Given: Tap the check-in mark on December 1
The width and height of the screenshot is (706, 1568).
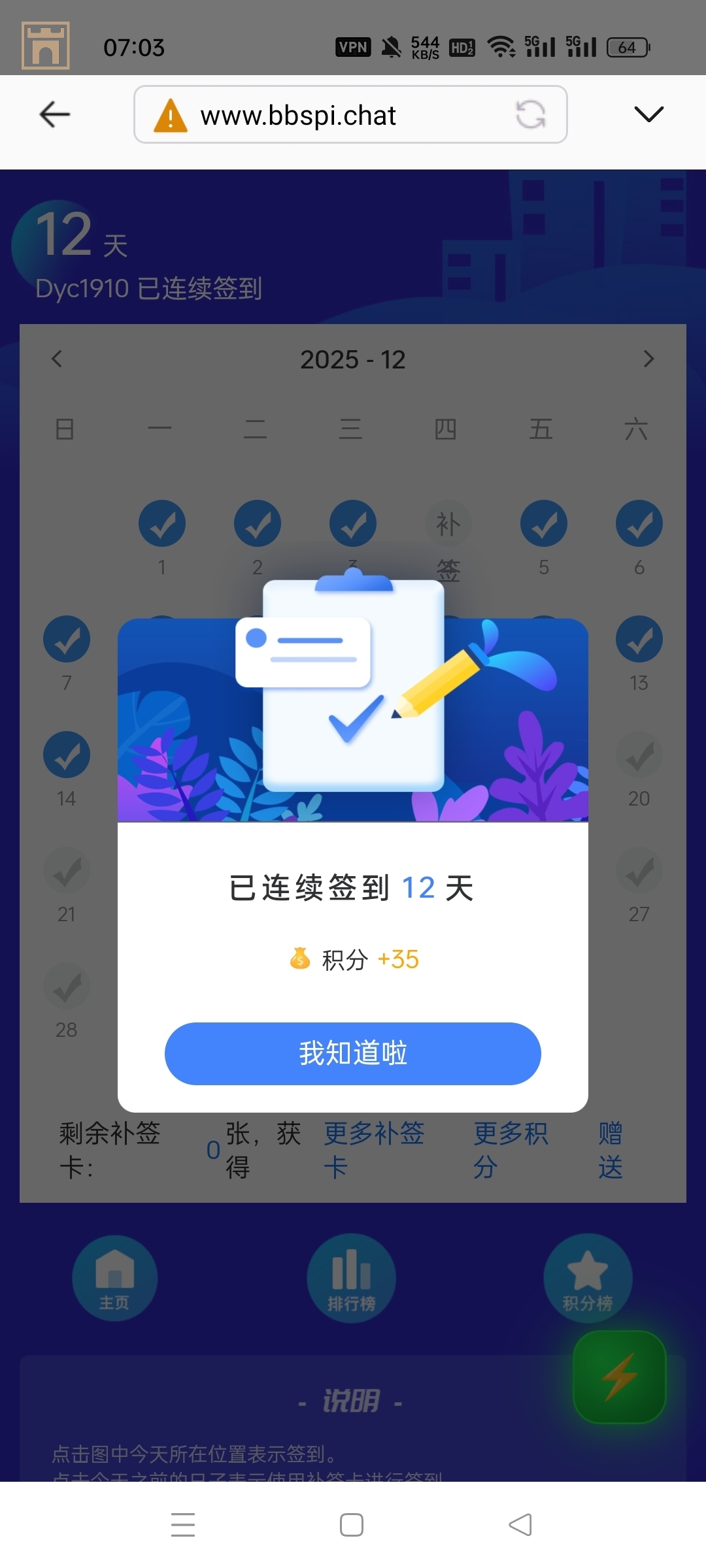Looking at the screenshot, I should [161, 523].
